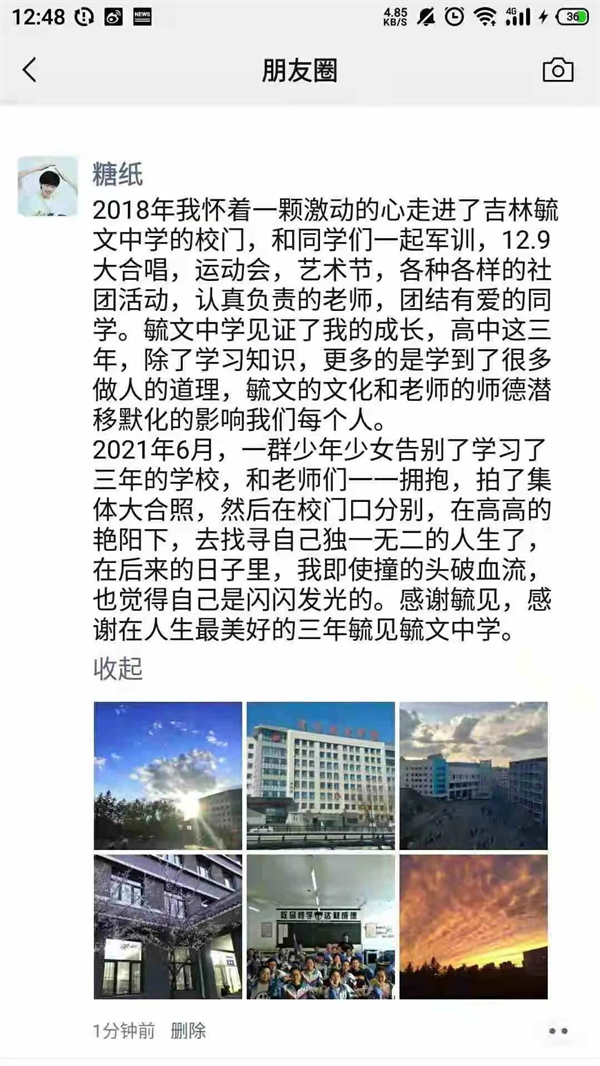Delete this post with 删除
The image size is (600, 1066).
(x=188, y=1031)
